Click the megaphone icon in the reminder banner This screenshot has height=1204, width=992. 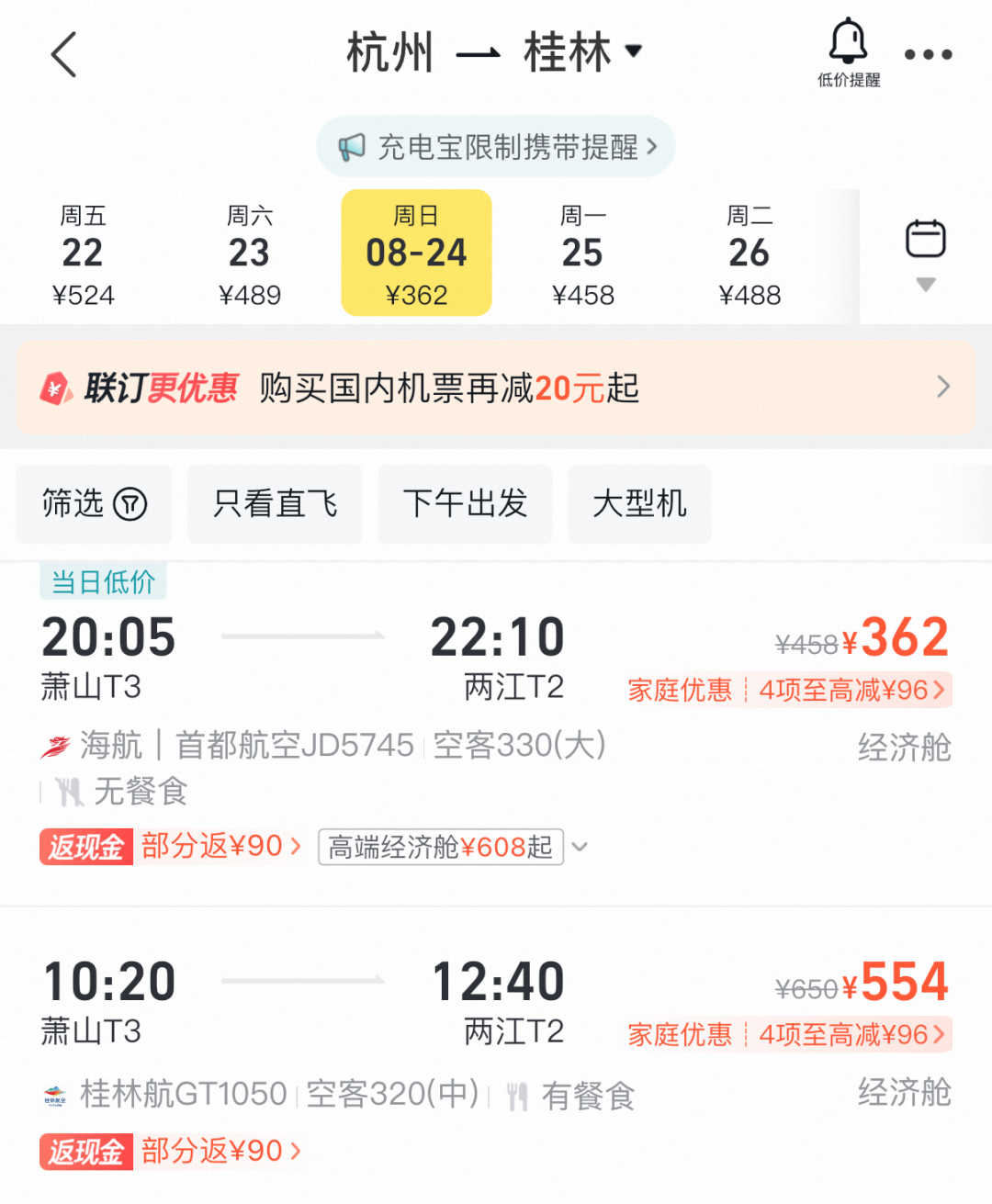352,146
